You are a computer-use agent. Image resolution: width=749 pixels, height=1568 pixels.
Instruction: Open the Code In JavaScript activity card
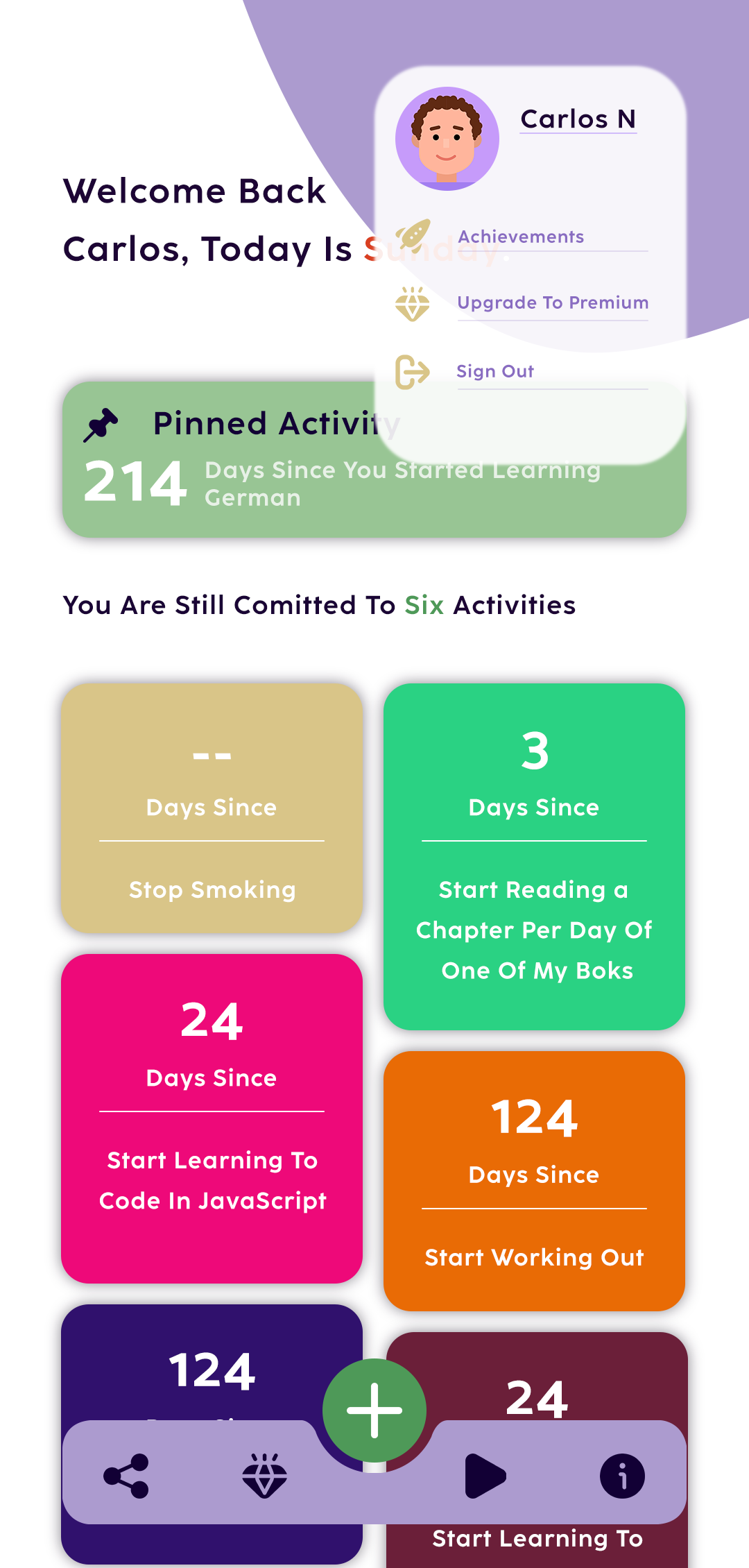212,1118
